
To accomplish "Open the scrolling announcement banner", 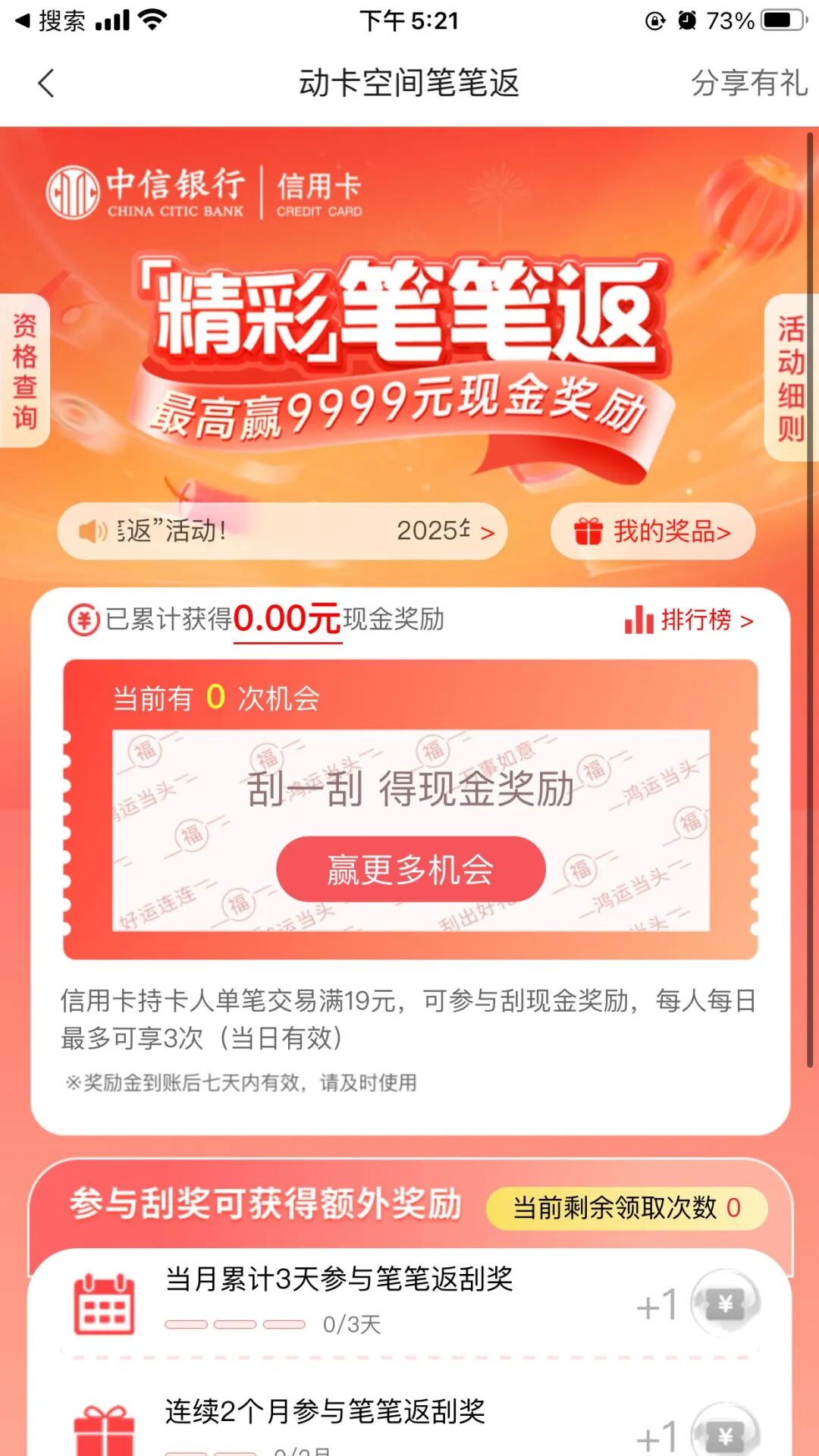I will [282, 532].
